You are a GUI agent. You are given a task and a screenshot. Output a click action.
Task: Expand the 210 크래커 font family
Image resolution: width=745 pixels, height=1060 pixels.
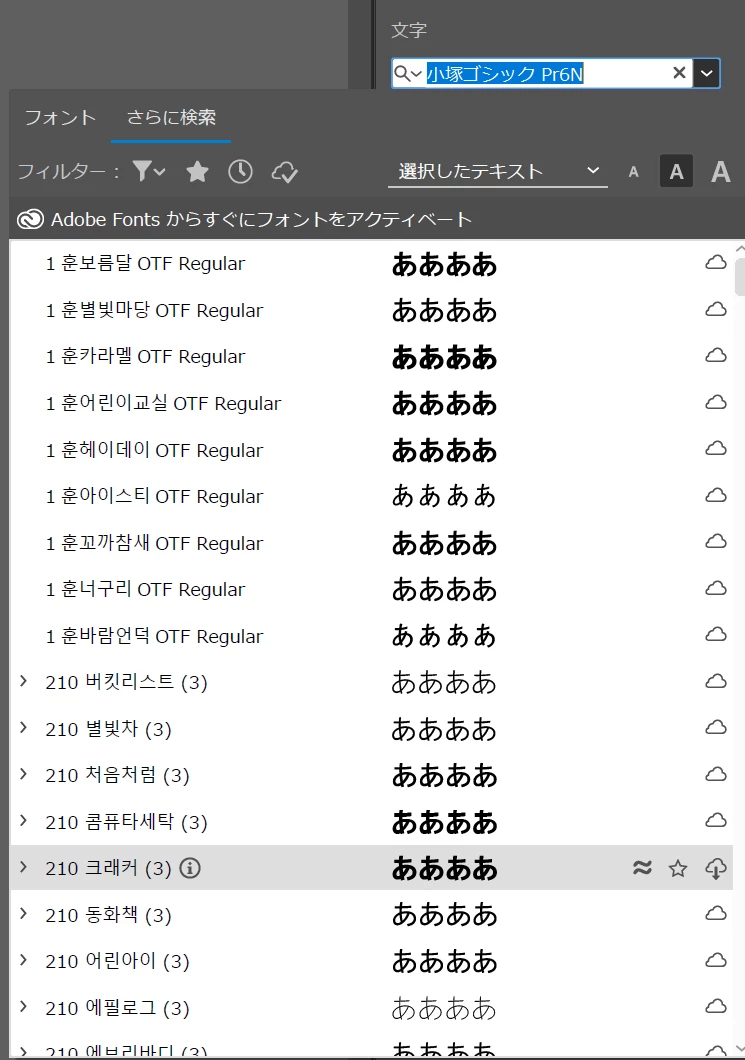[x=23, y=868]
